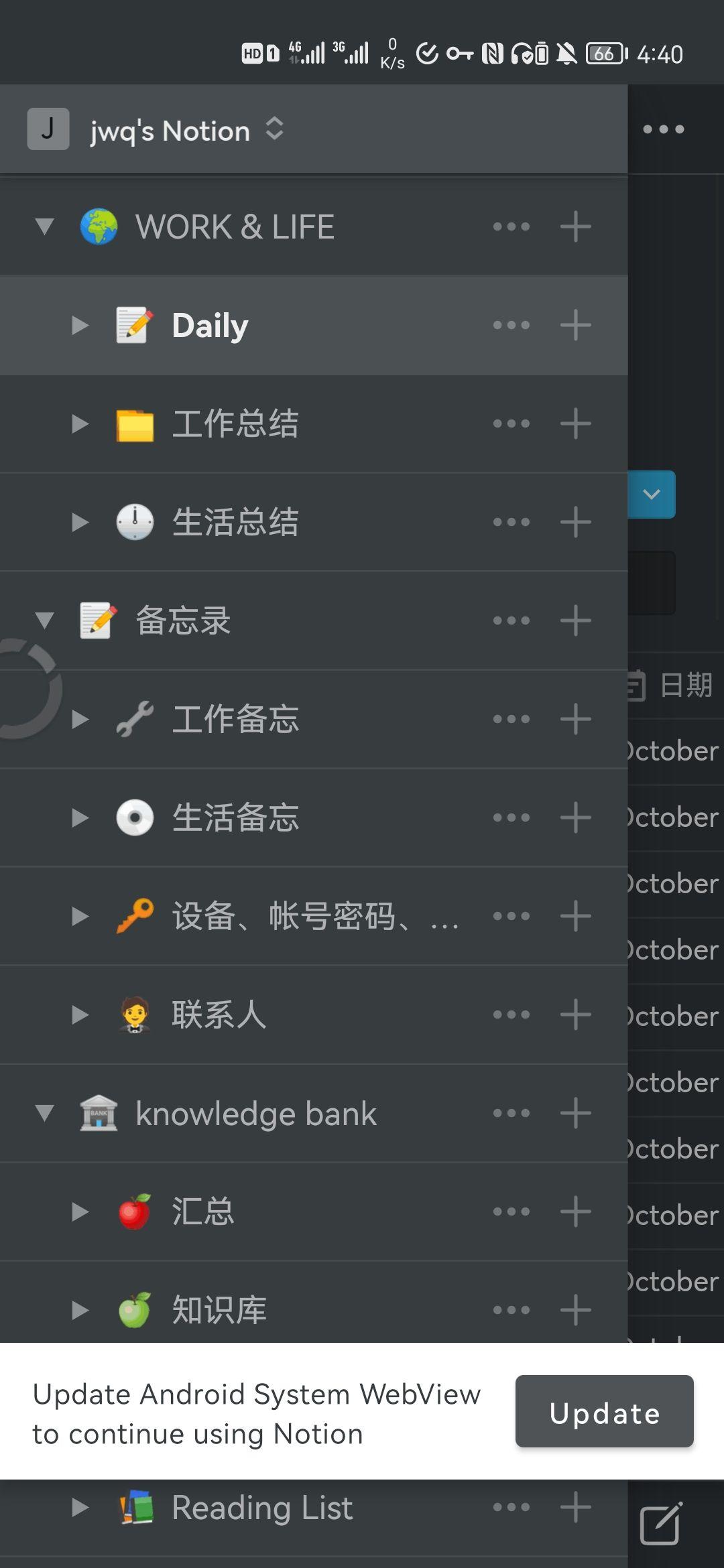
Task: Open the jwq's Notion workspace switcher
Action: tap(170, 130)
